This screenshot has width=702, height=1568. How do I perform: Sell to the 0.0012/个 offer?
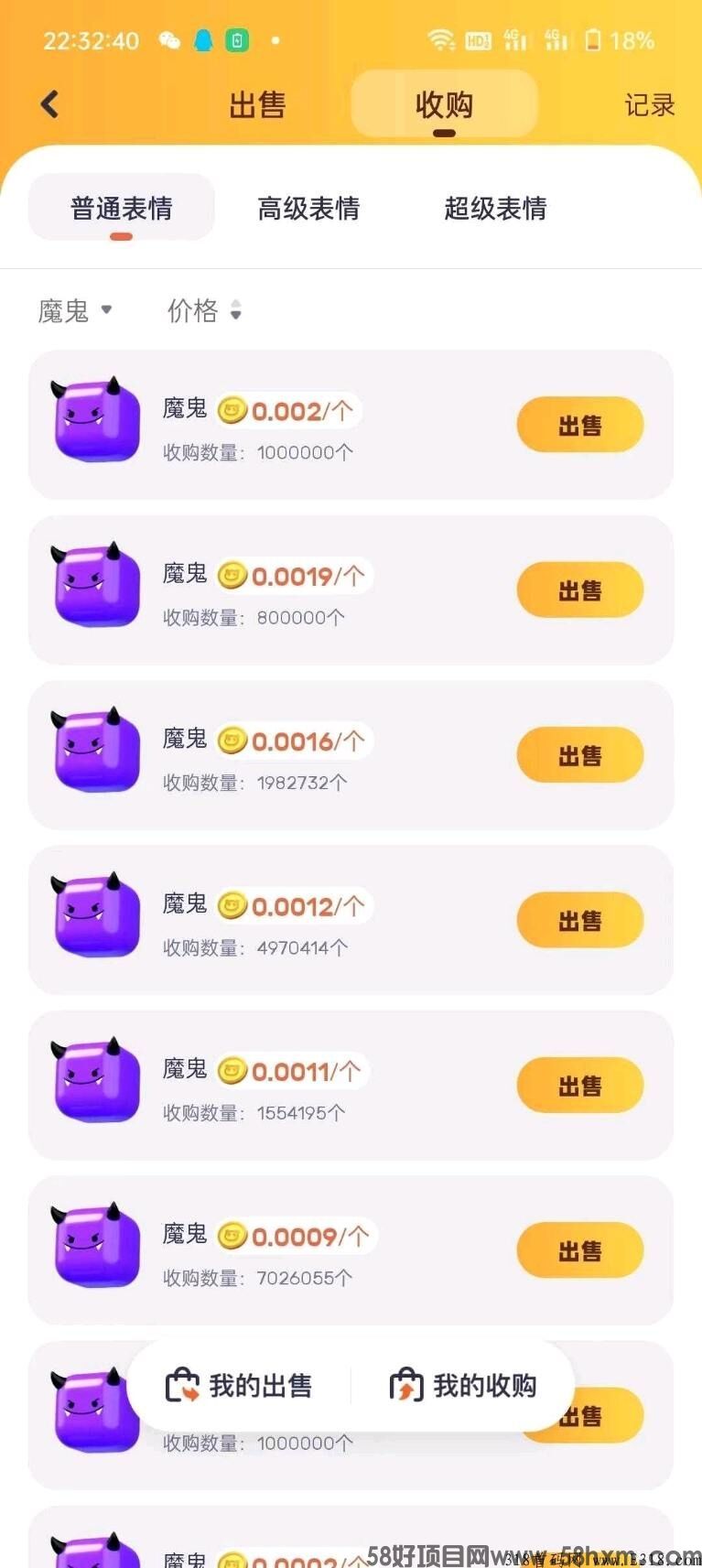pos(579,920)
